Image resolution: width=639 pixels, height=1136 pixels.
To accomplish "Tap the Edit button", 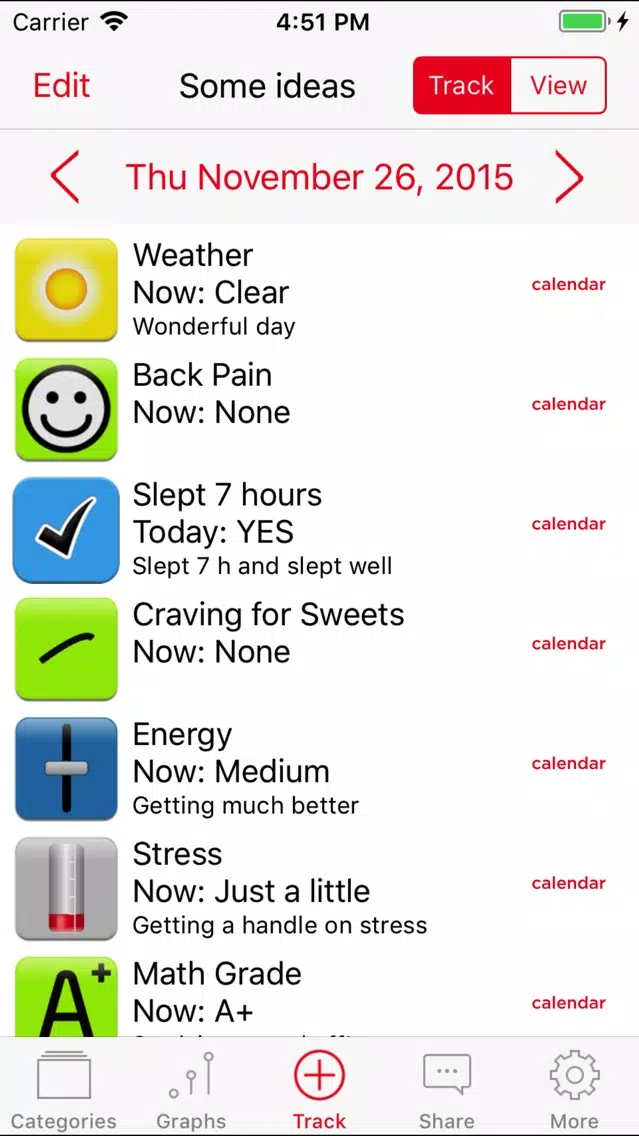I will 62,85.
